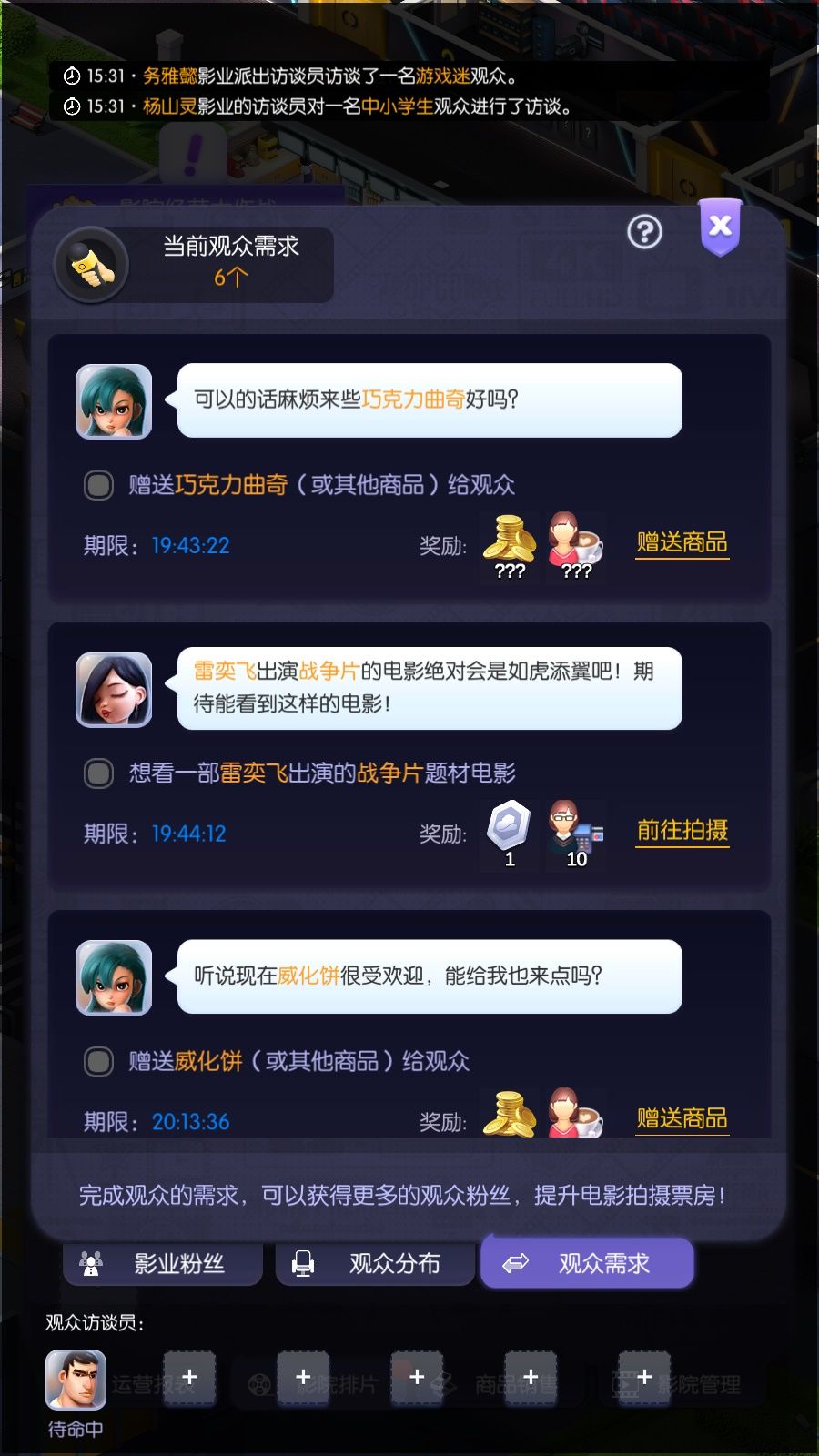Click the bottom 赠送商品 link
This screenshot has width=819, height=1456.
coord(683,1119)
